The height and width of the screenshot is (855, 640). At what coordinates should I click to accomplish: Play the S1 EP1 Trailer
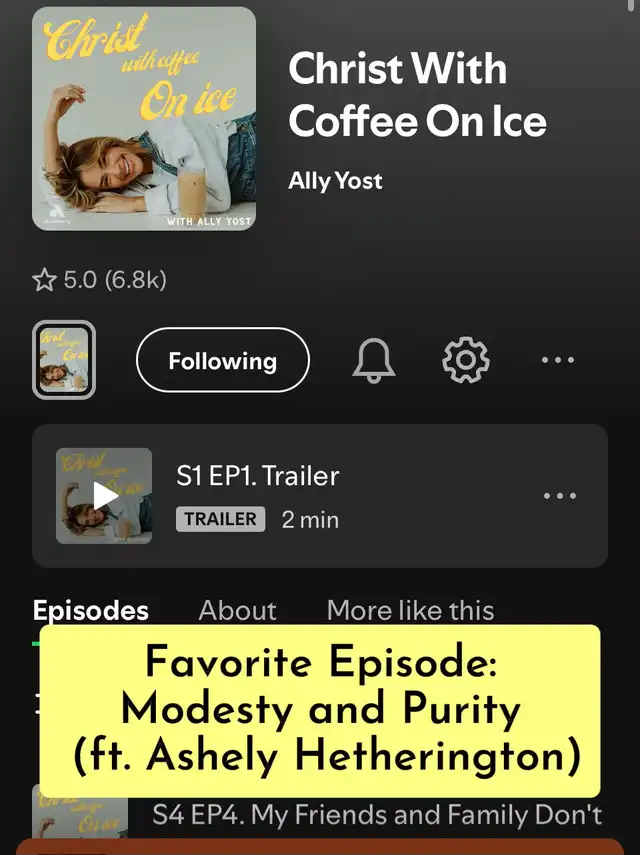tap(104, 496)
